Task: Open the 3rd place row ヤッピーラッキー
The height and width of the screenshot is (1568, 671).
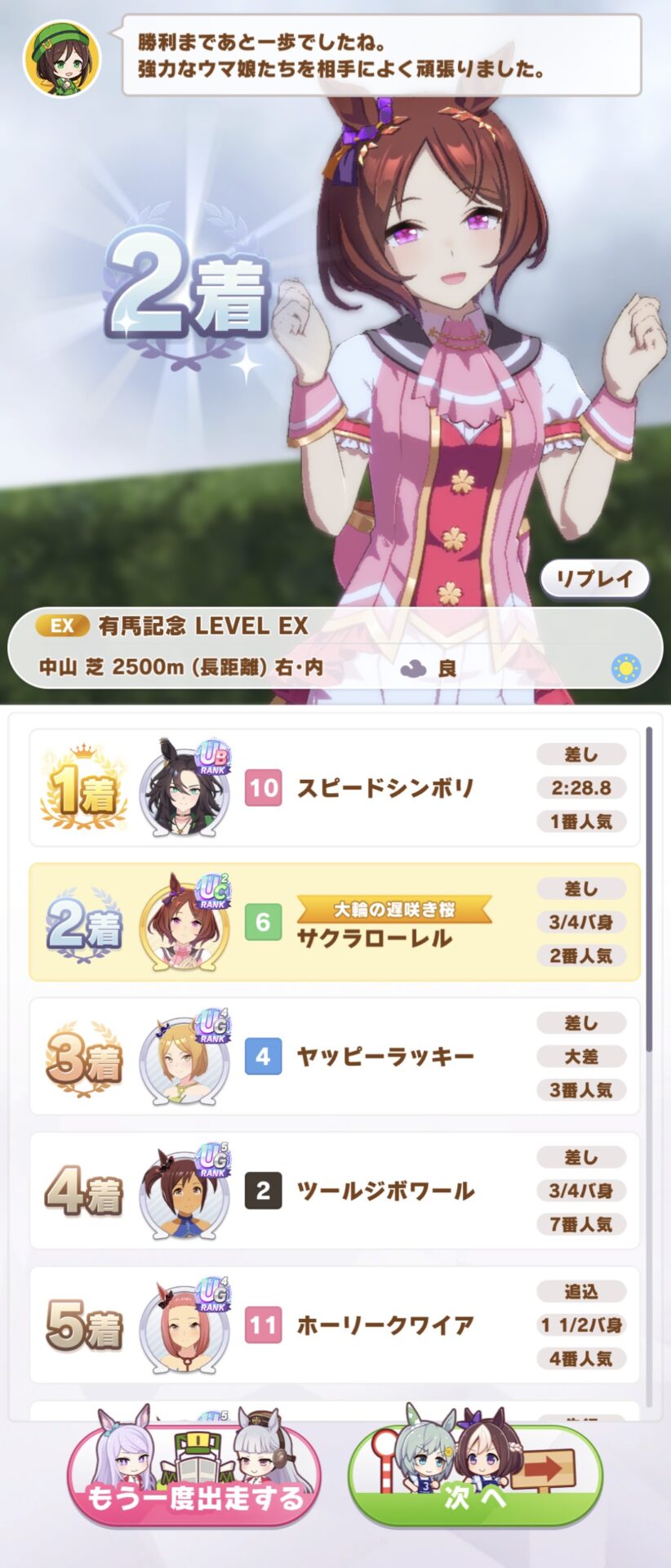Action: [335, 1056]
